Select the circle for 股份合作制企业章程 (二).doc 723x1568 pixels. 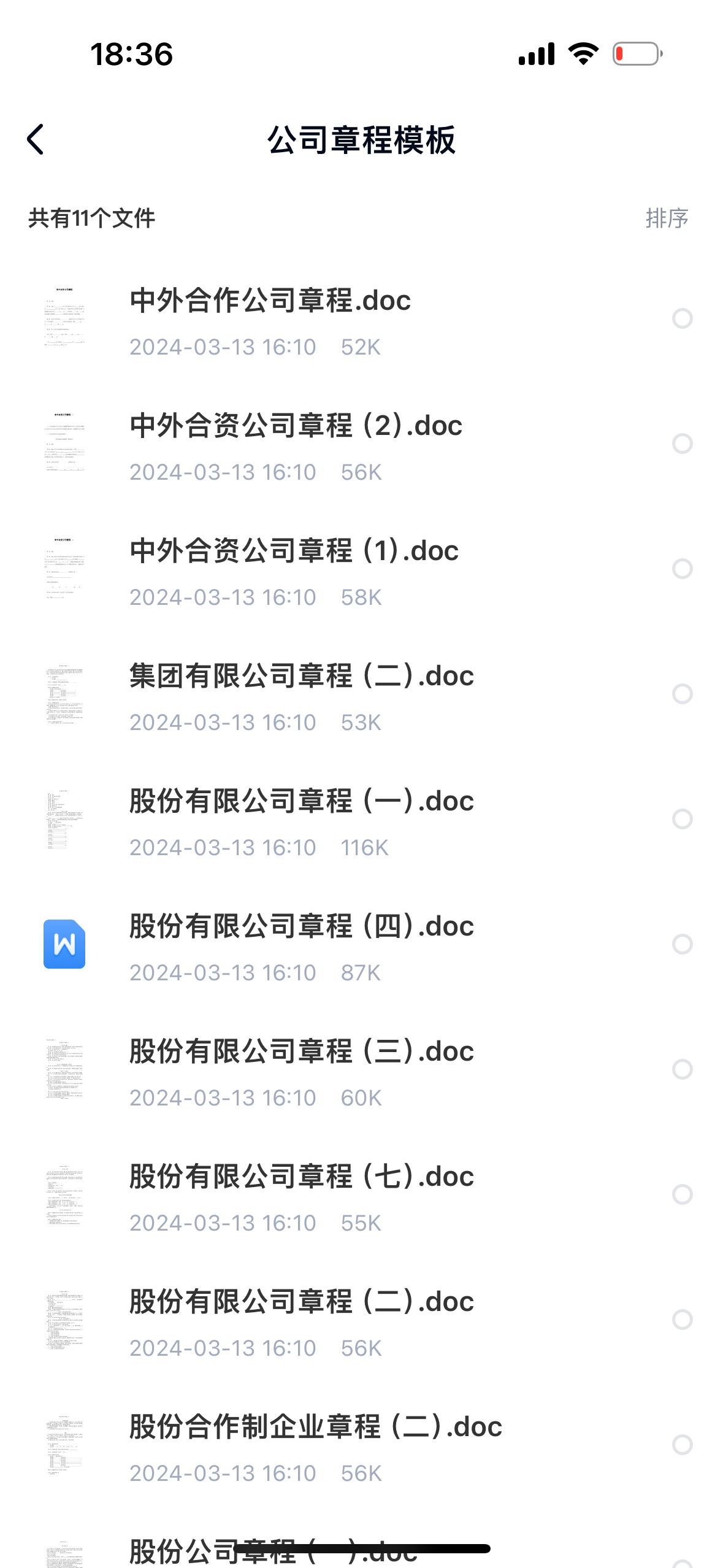(682, 1445)
